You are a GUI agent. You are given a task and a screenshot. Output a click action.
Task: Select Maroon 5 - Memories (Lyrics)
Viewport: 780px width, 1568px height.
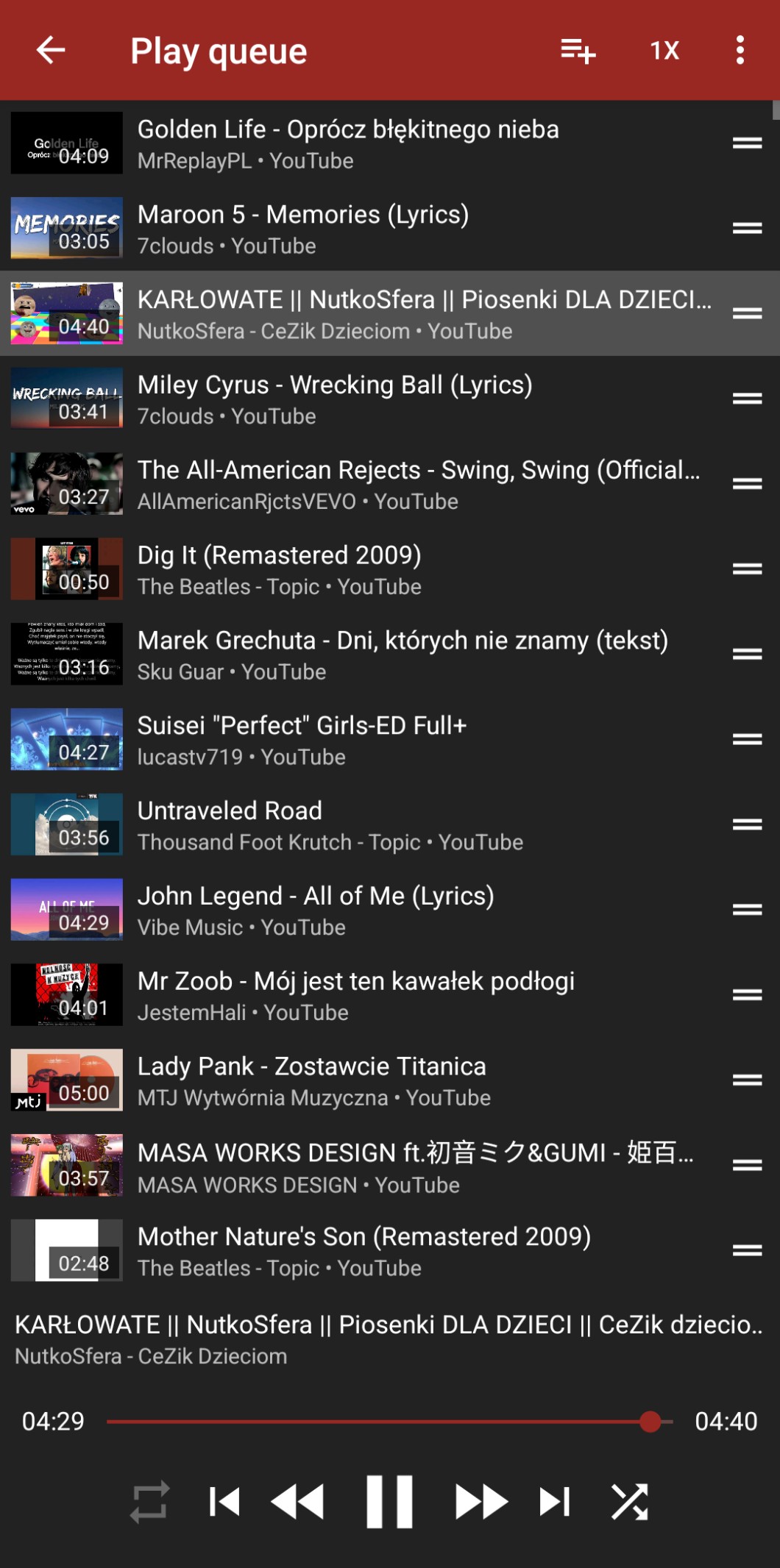point(368,229)
